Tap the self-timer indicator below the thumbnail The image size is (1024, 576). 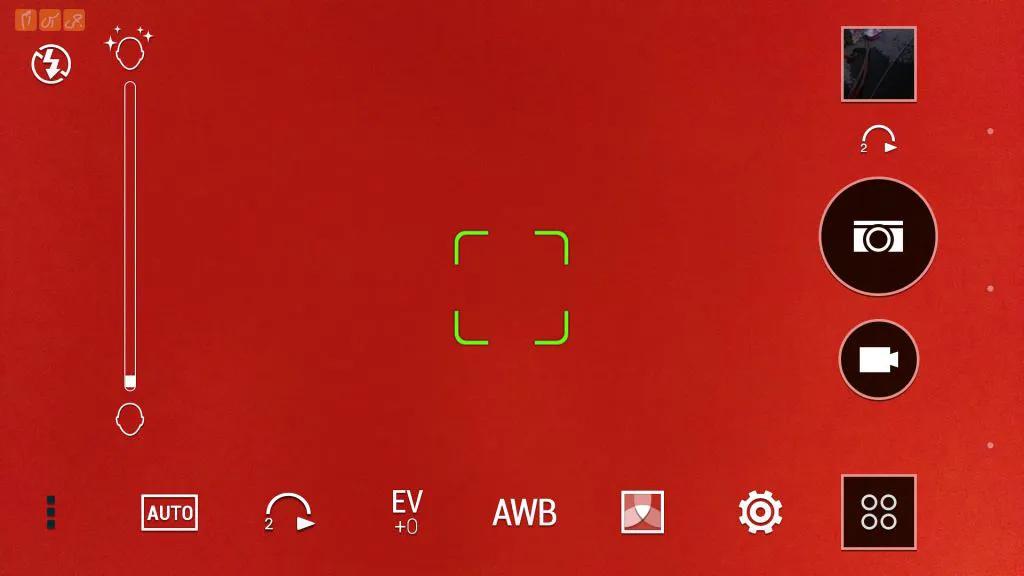878,140
